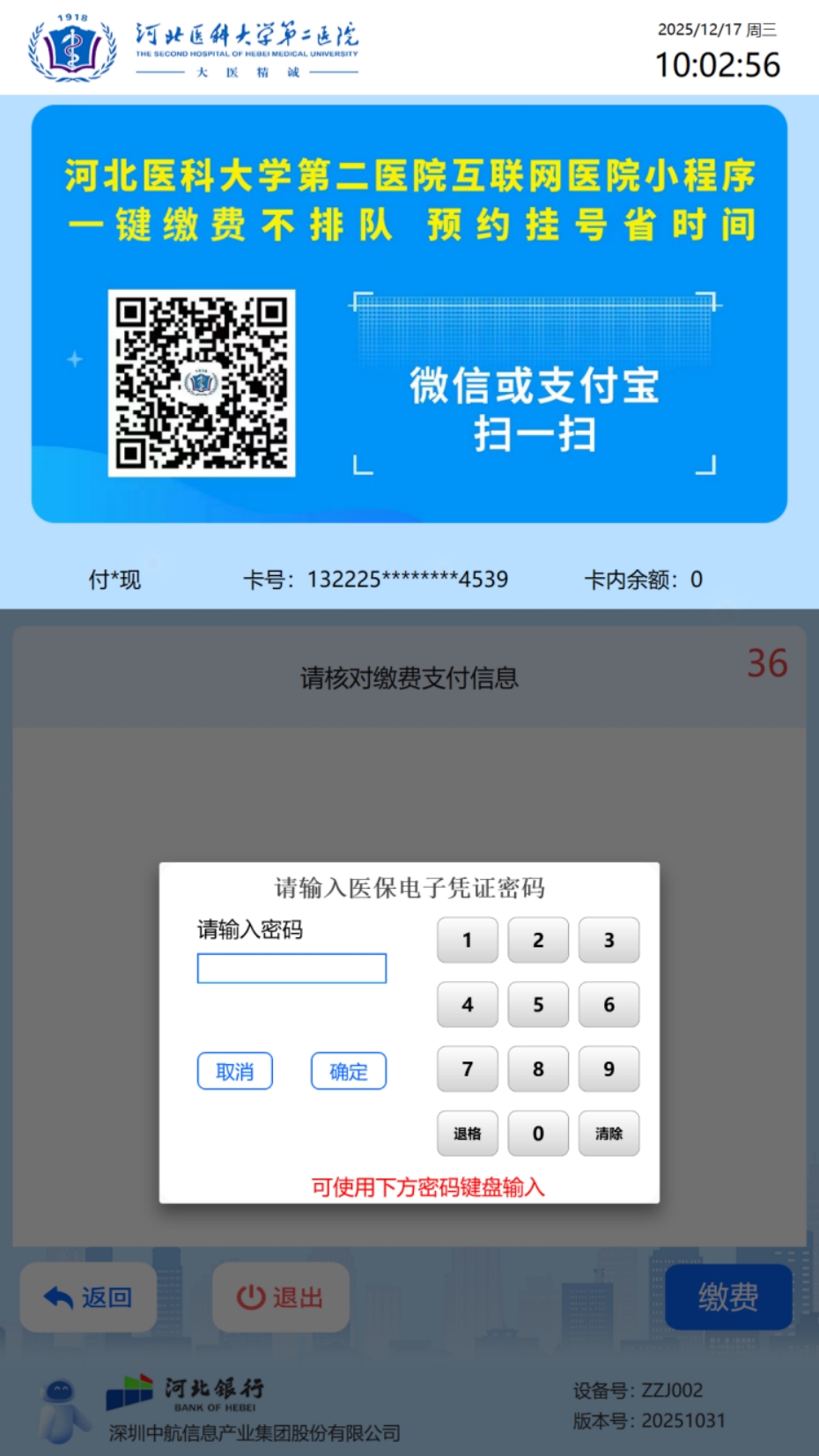Confirm the password with 确定
The image size is (819, 1456).
pyautogui.click(x=348, y=1071)
